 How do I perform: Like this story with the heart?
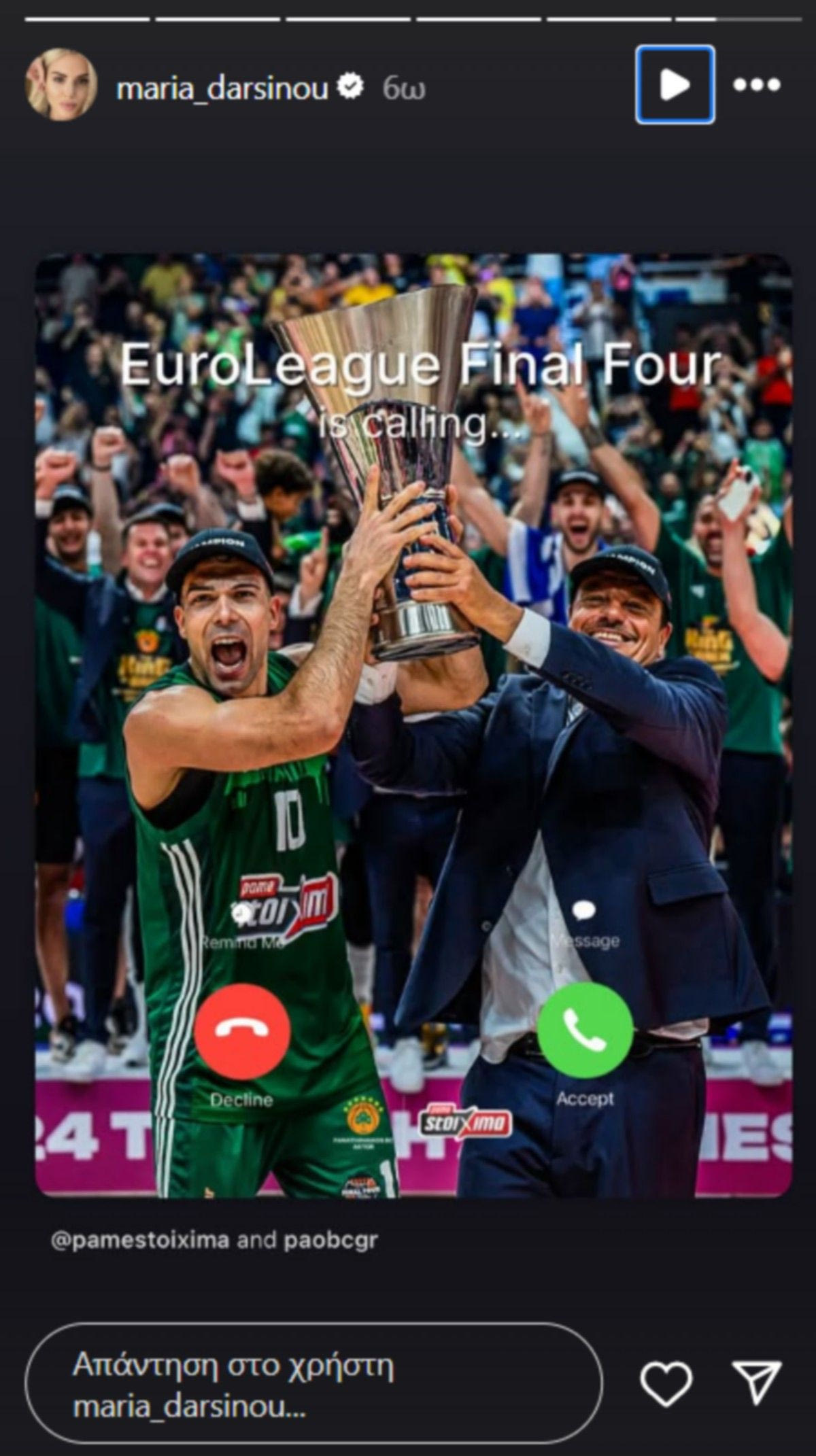(x=666, y=1383)
